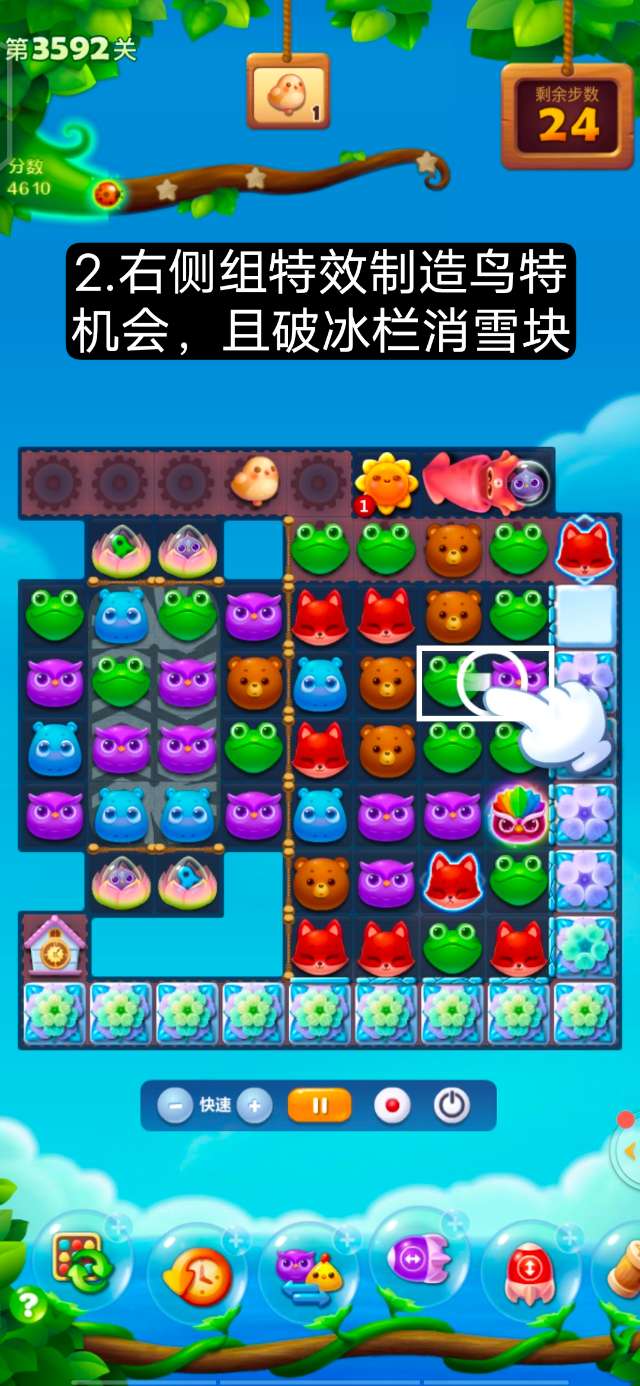Pause the replay with orange button
The height and width of the screenshot is (1386, 640).
click(x=320, y=1106)
